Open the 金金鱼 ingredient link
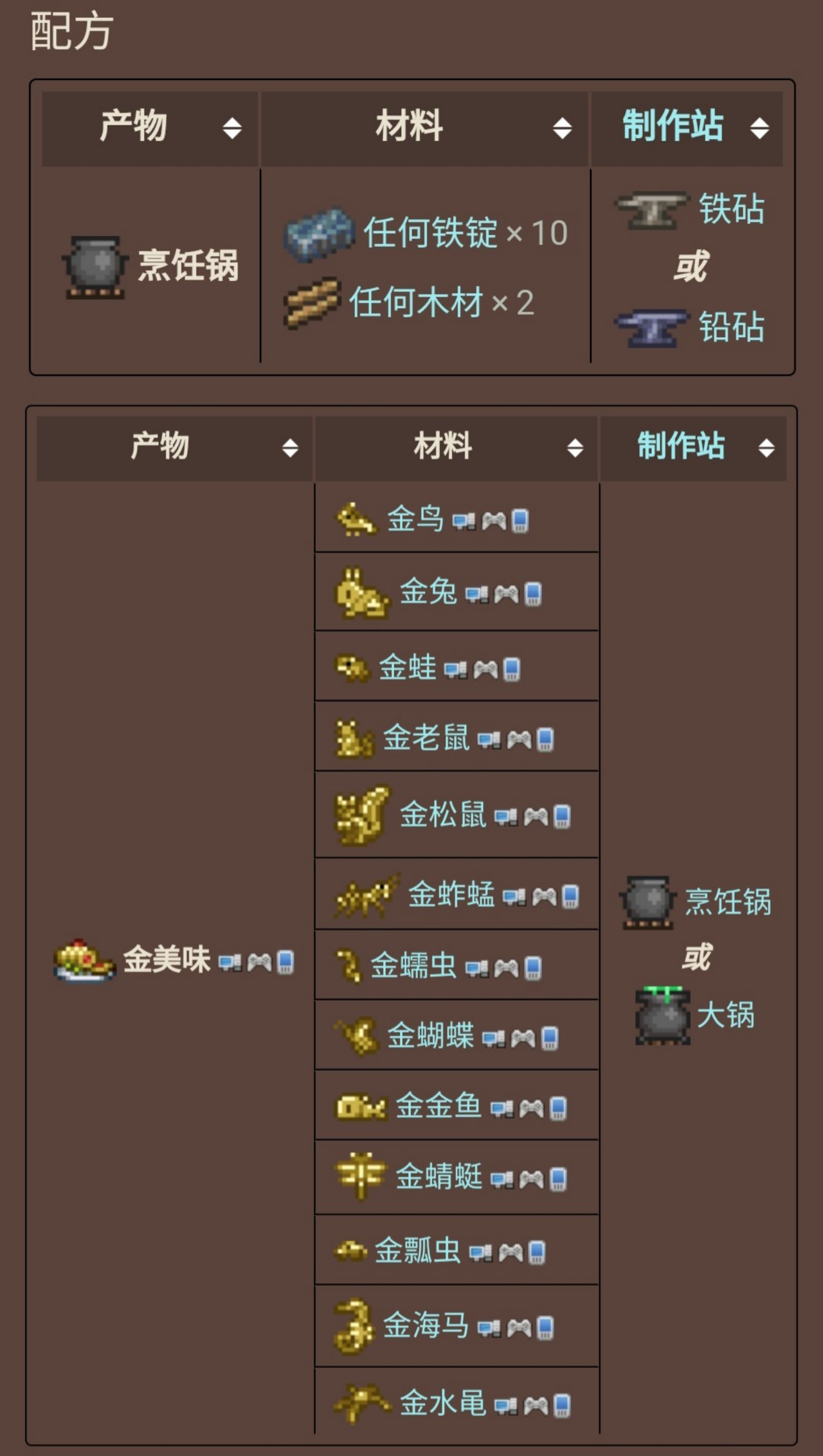Viewport: 823px width, 1456px height. tap(439, 1106)
